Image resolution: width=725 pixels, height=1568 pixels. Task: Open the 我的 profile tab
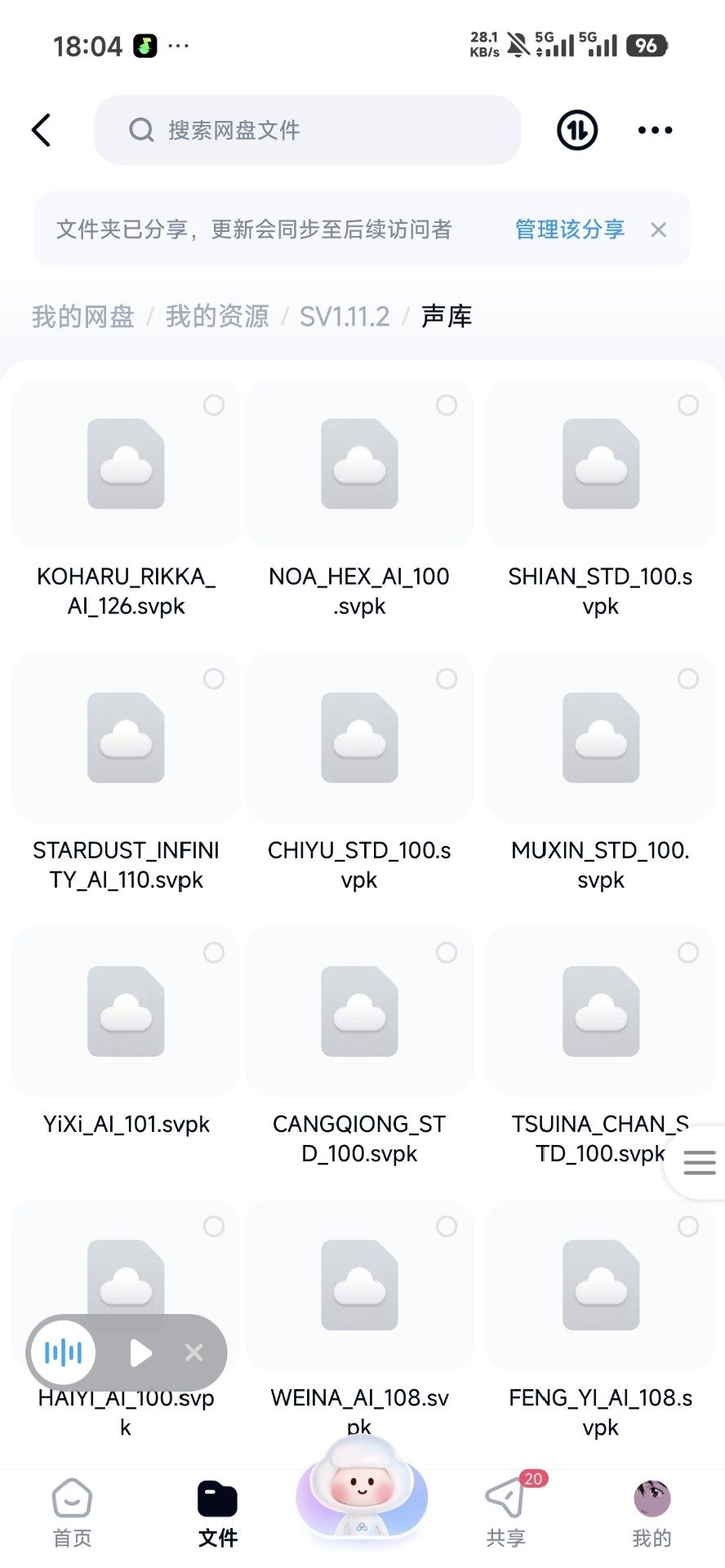(x=652, y=1513)
